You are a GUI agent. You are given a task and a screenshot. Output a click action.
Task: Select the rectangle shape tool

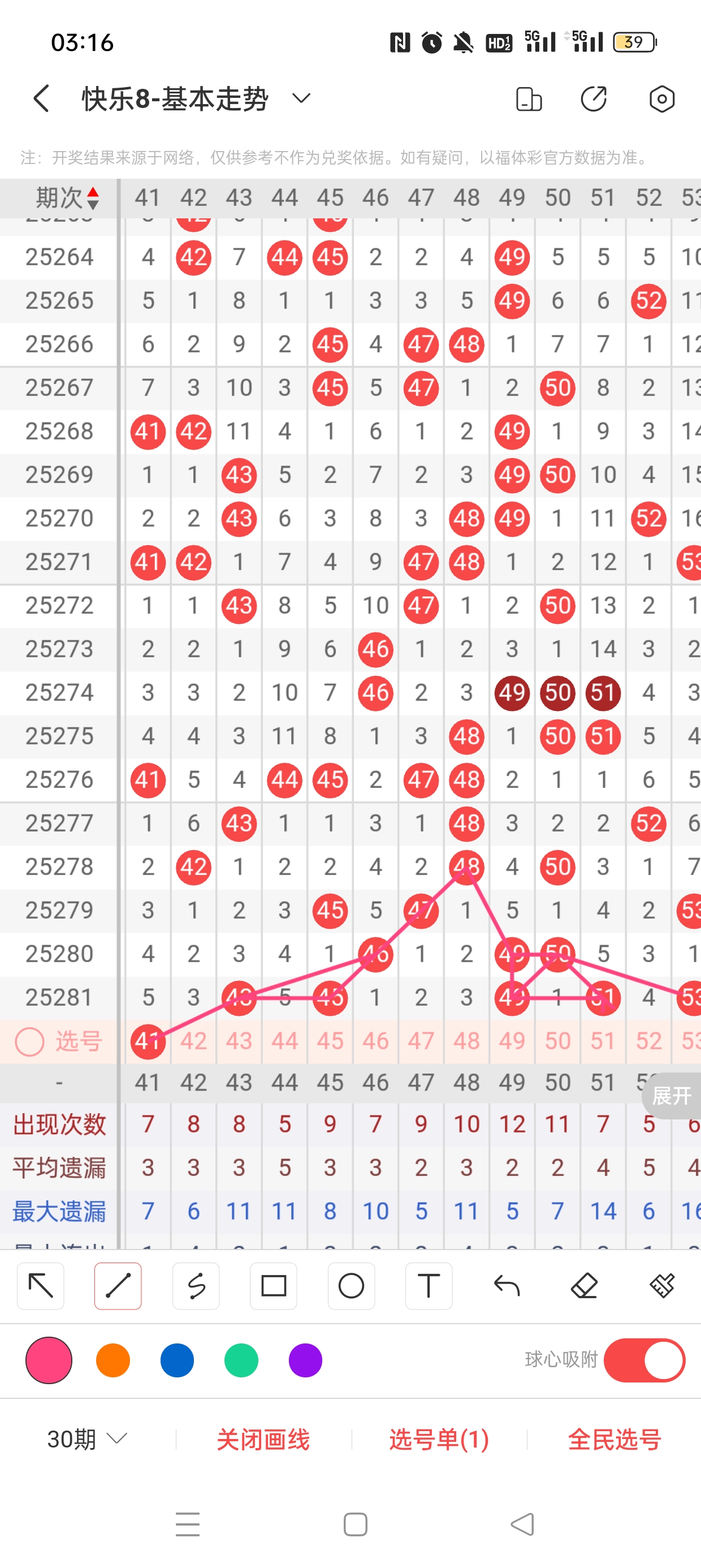tap(274, 1286)
